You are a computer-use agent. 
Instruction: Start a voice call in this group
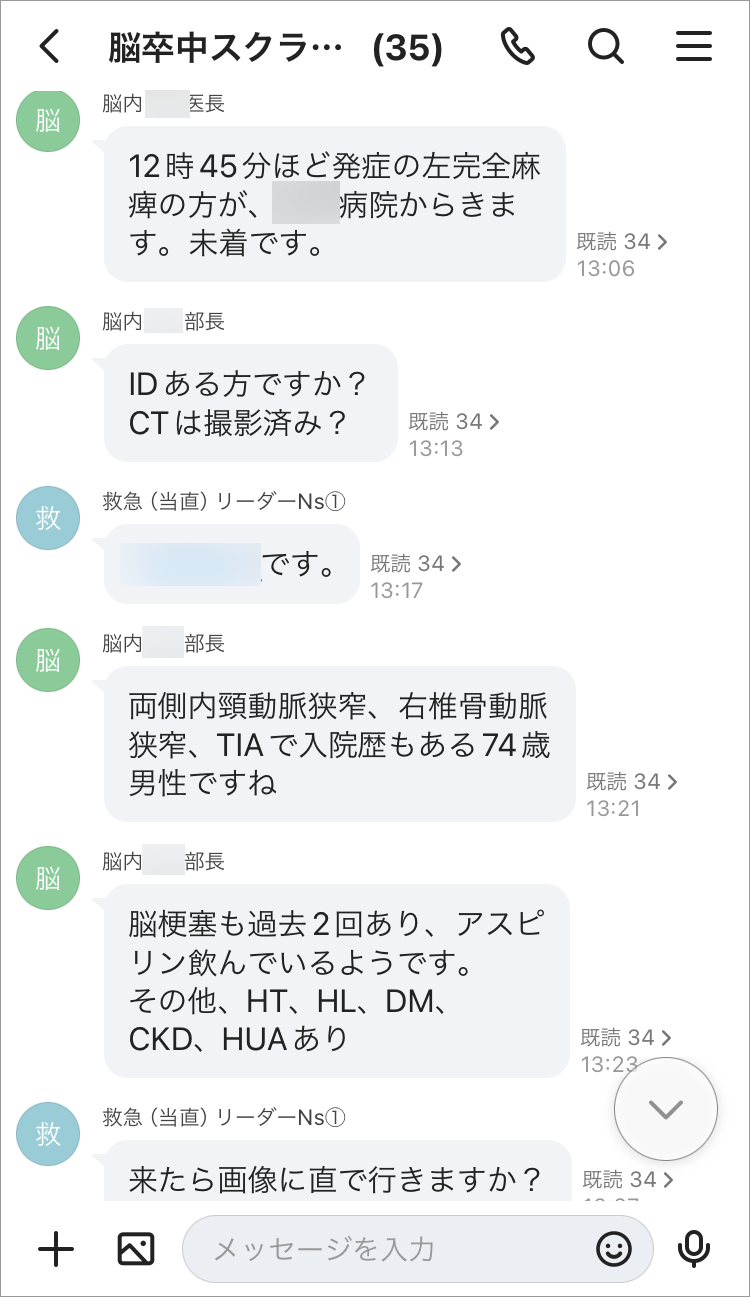click(x=518, y=46)
